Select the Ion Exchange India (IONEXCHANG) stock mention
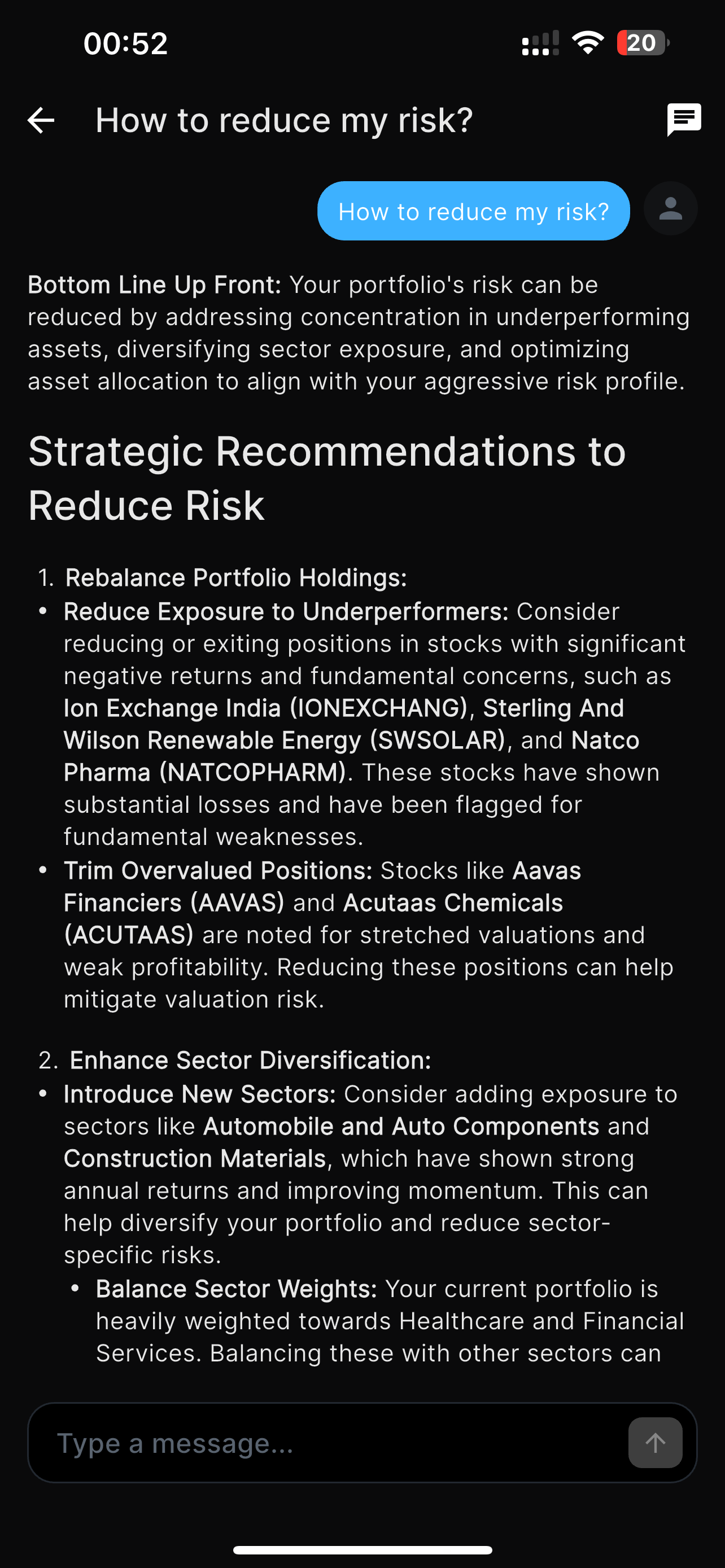The width and height of the screenshot is (725, 1568). pos(265,707)
